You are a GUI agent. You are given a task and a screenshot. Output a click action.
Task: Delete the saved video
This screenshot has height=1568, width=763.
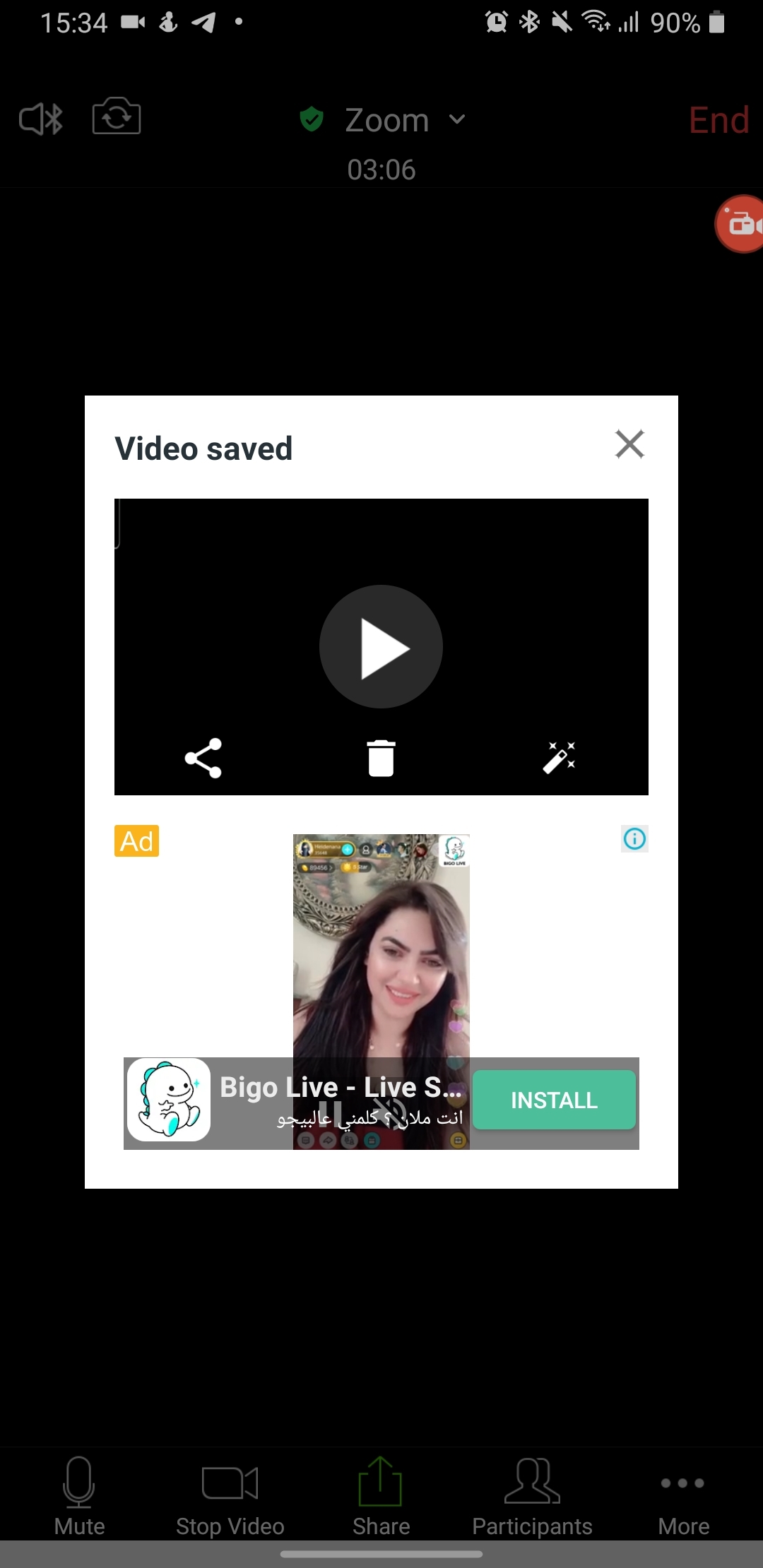coord(381,759)
